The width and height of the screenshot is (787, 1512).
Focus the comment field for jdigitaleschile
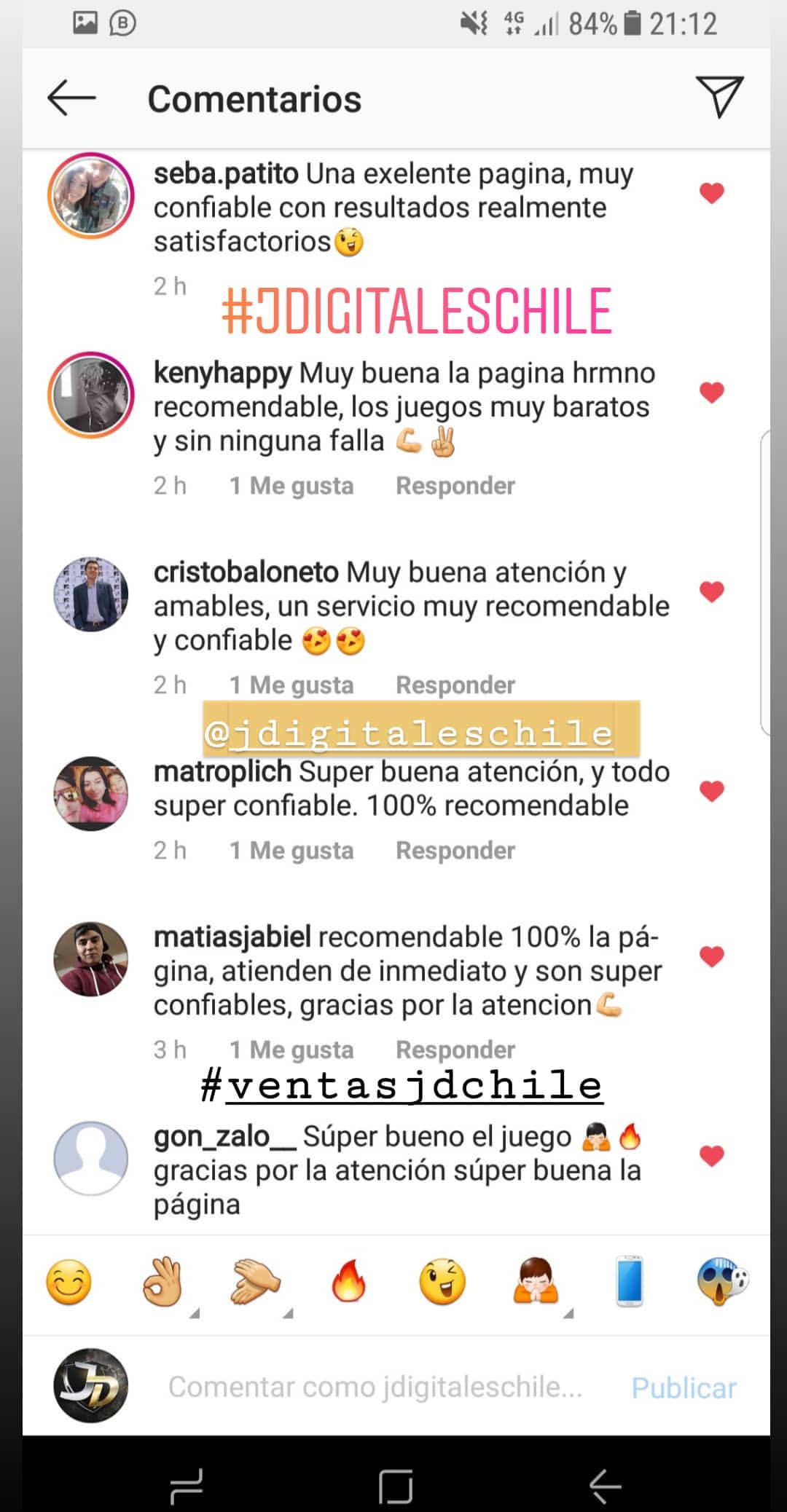[x=375, y=1387]
